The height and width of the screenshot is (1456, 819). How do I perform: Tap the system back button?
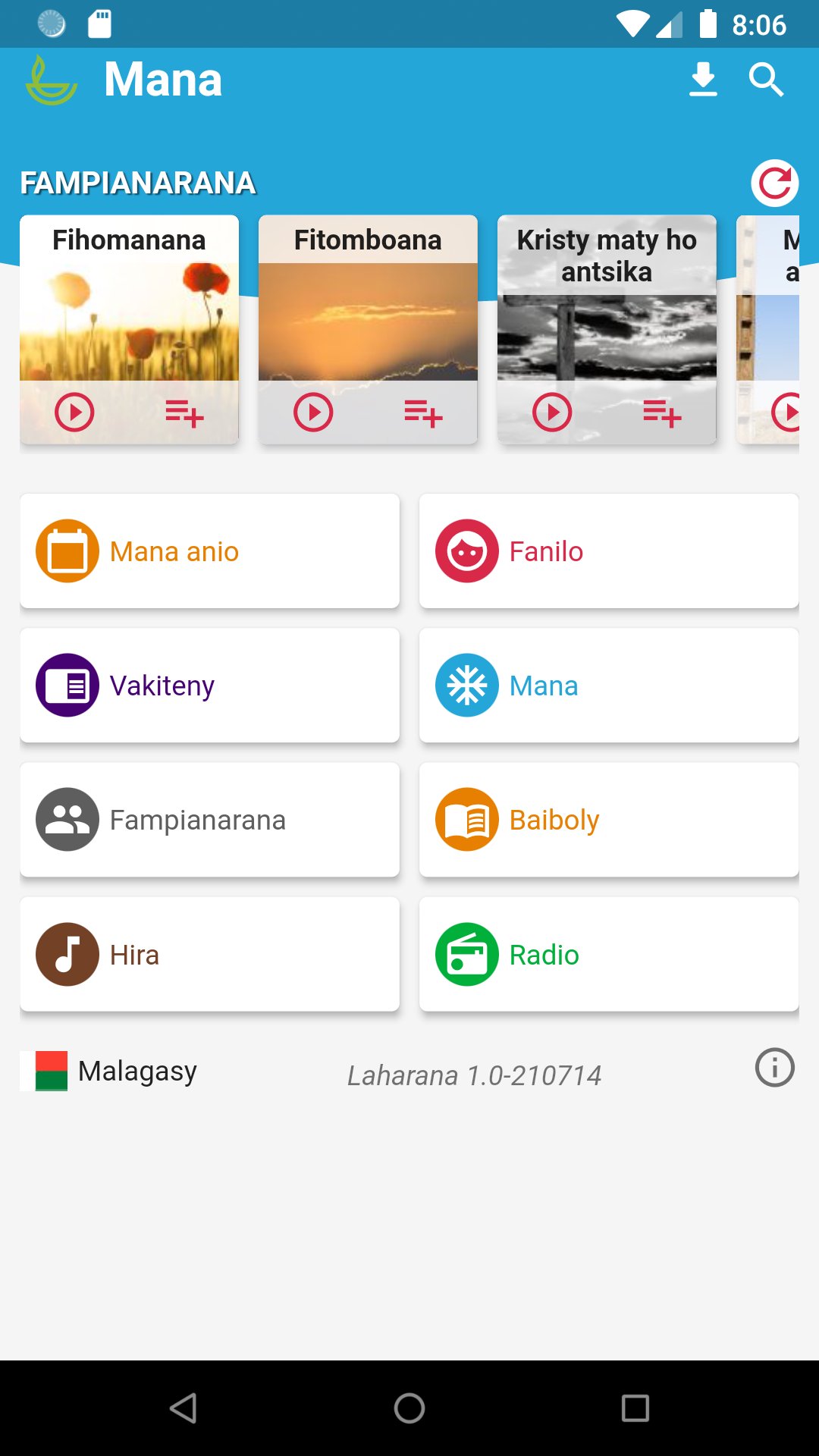pos(183,1408)
